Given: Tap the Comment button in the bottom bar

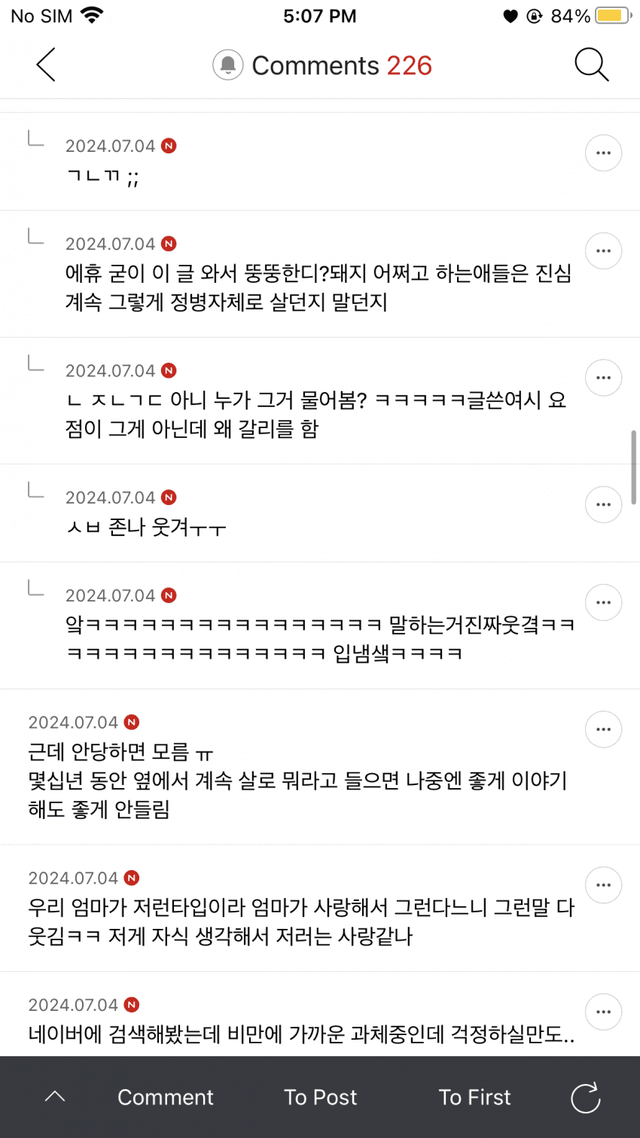Looking at the screenshot, I should click(165, 1097).
